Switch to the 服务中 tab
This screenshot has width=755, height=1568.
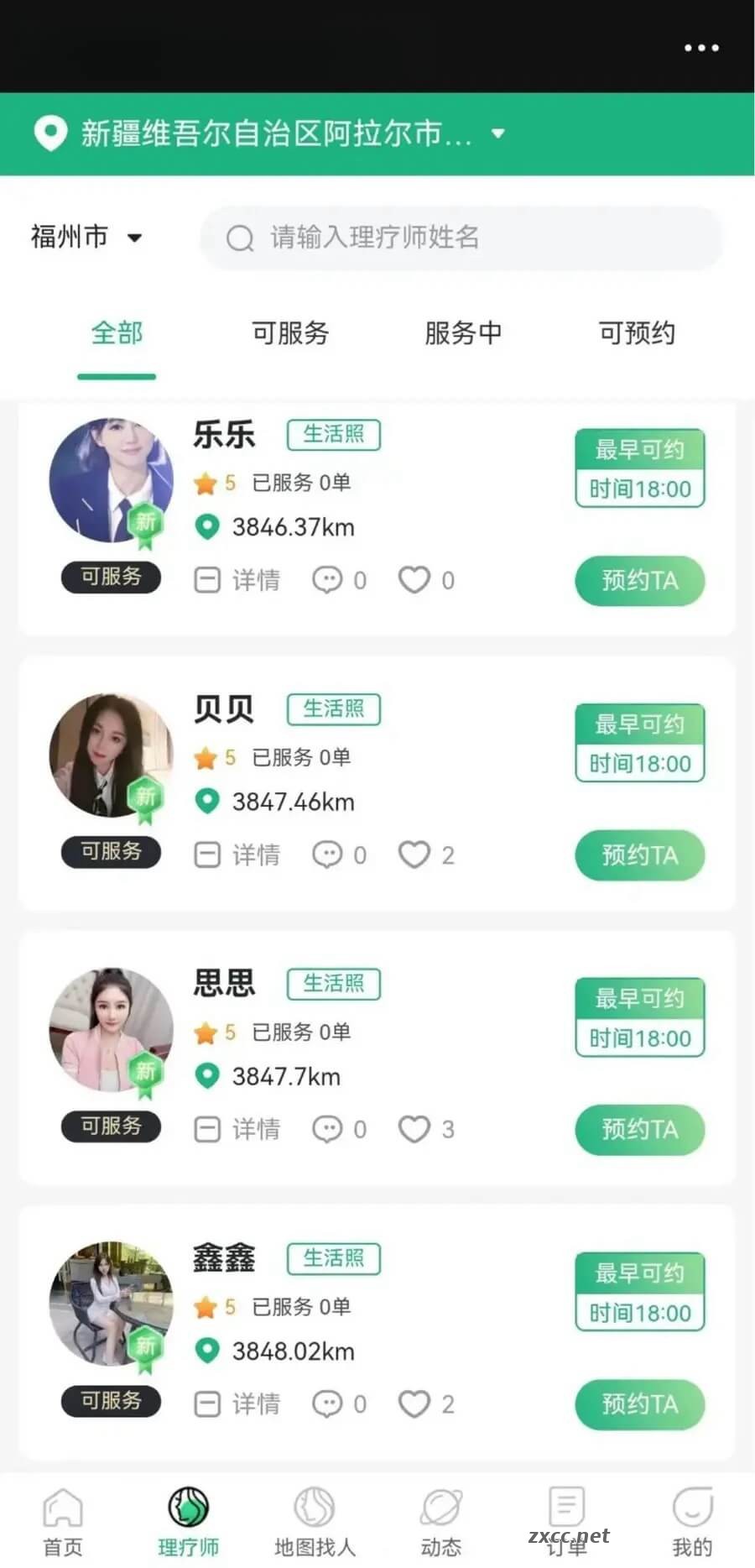(463, 333)
